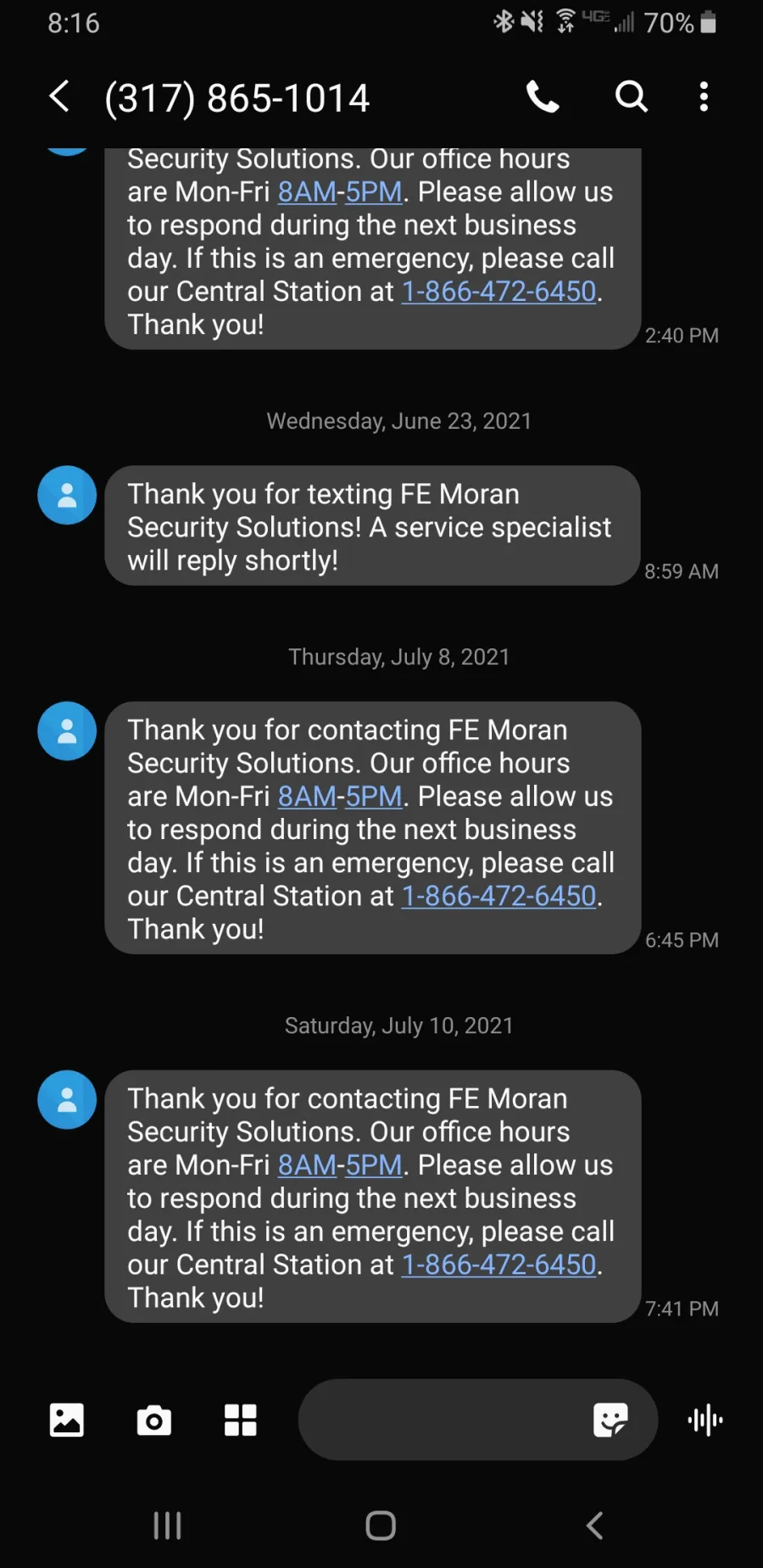Call (317) 865-1014 with the phone icon
The height and width of the screenshot is (1568, 763).
(543, 97)
